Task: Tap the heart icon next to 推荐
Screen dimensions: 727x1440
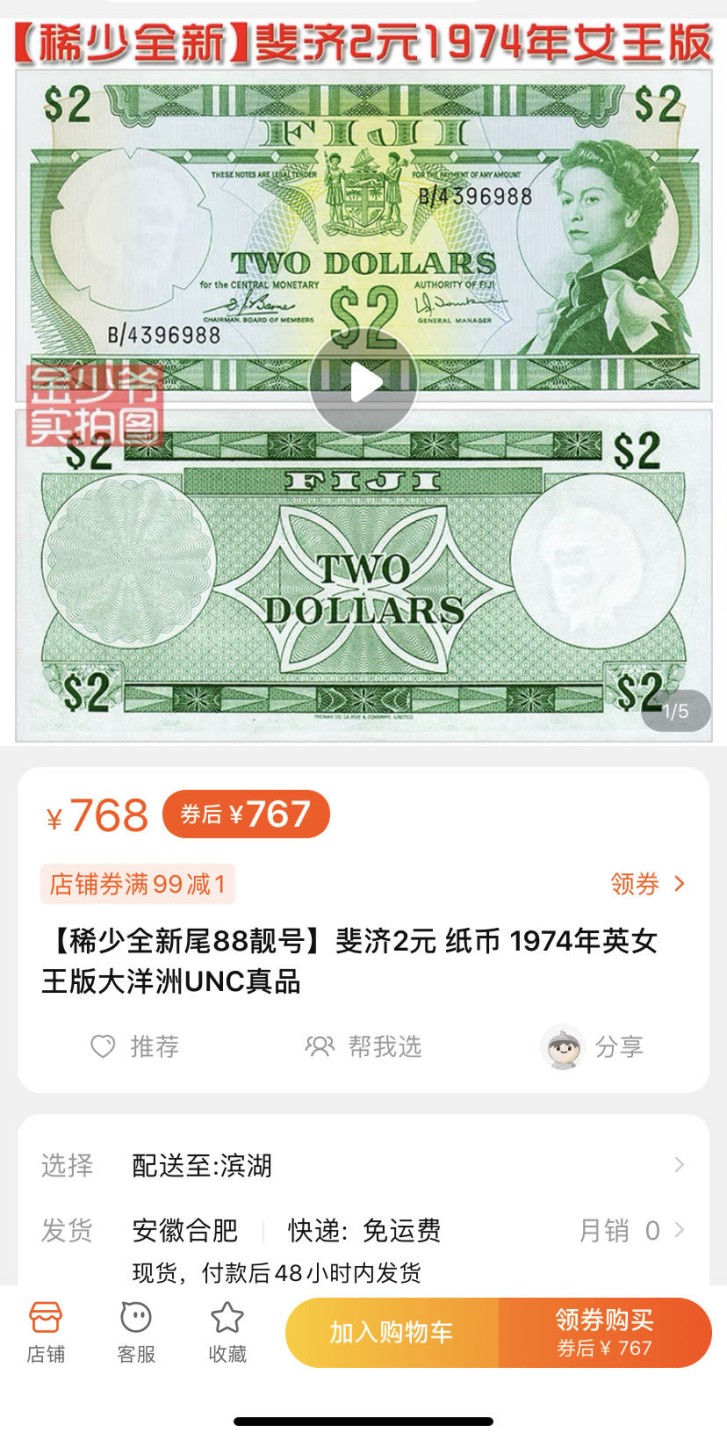Action: click(102, 1046)
